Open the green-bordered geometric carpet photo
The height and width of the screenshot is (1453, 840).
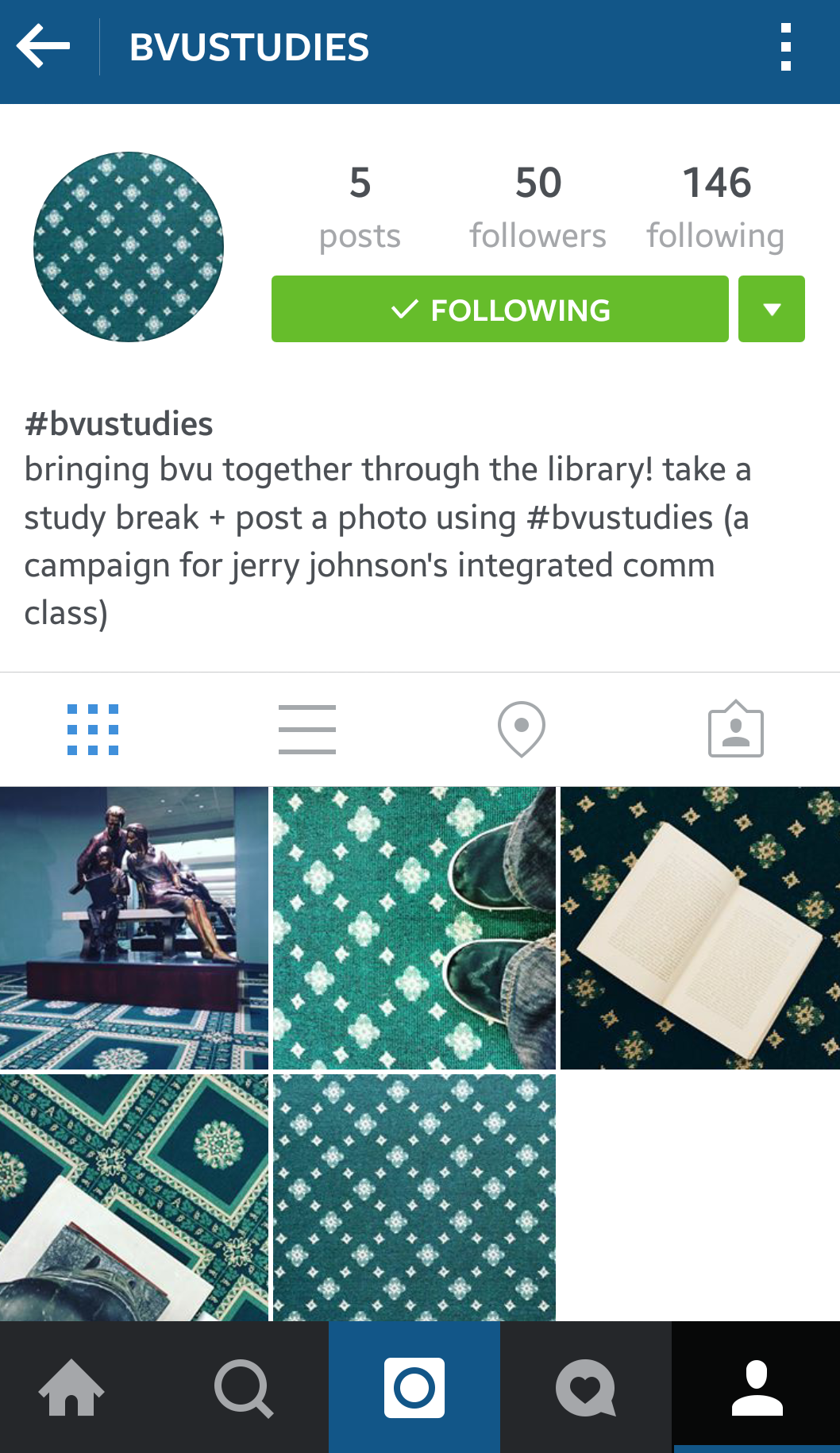tap(134, 1197)
